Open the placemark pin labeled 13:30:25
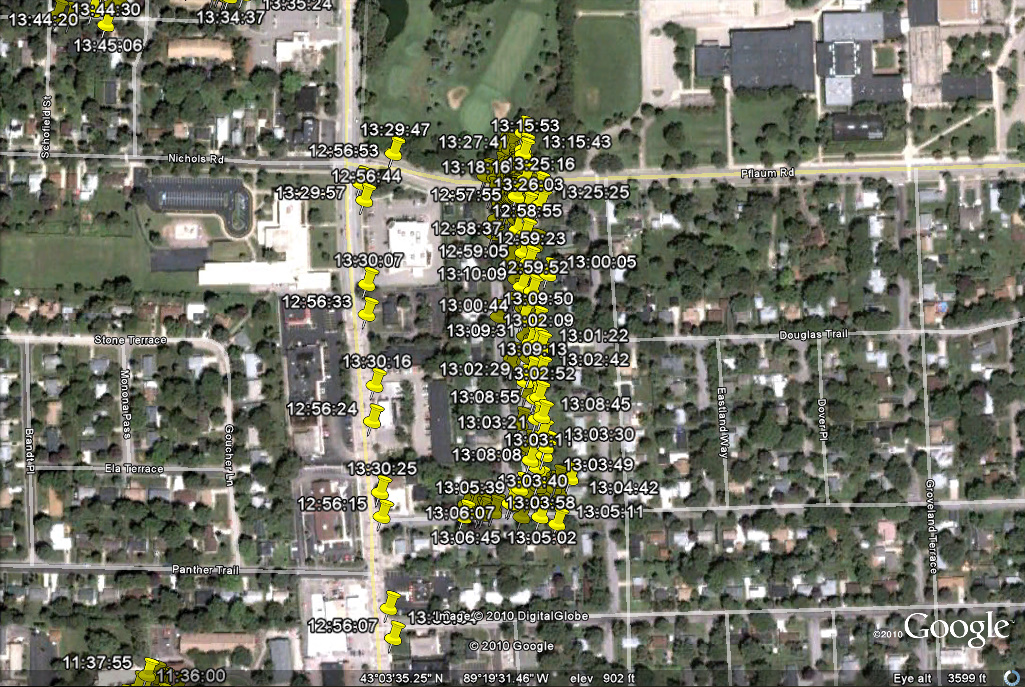This screenshot has height=687, width=1025. click(382, 487)
